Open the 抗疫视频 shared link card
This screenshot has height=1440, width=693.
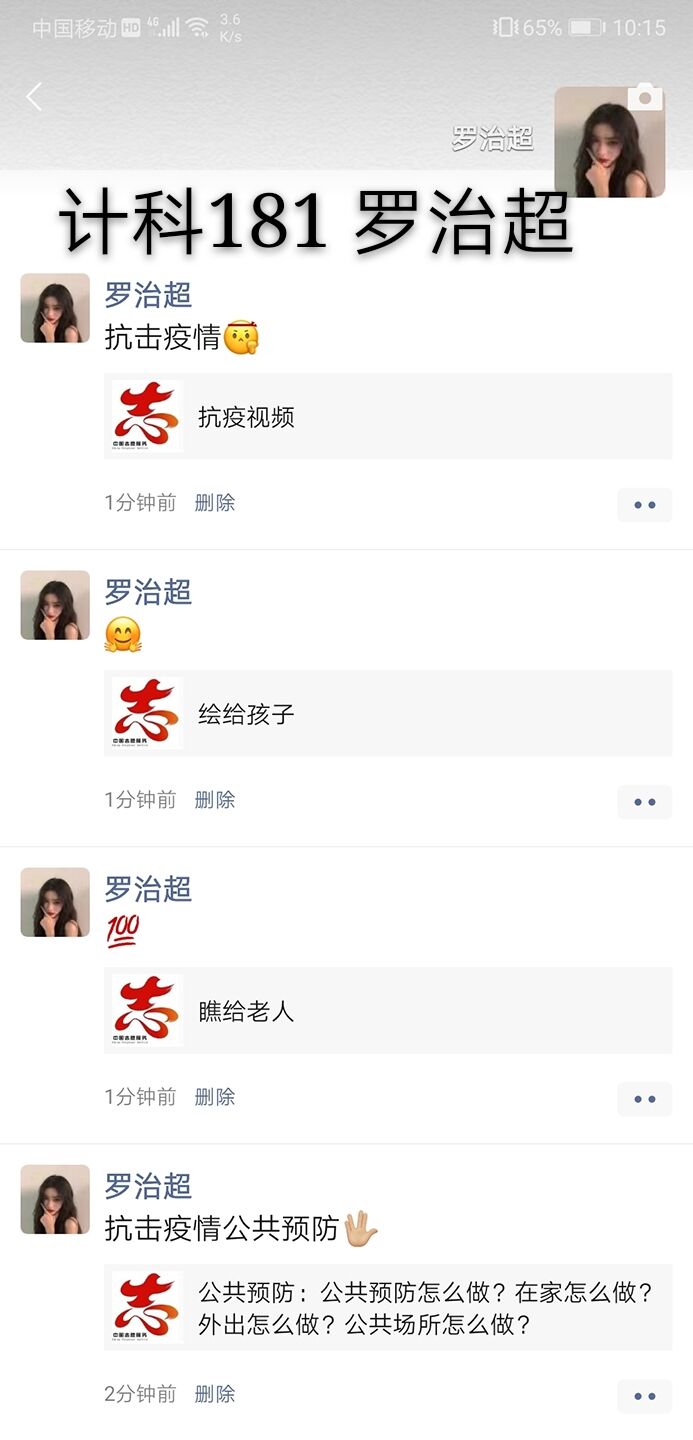pyautogui.click(x=388, y=416)
